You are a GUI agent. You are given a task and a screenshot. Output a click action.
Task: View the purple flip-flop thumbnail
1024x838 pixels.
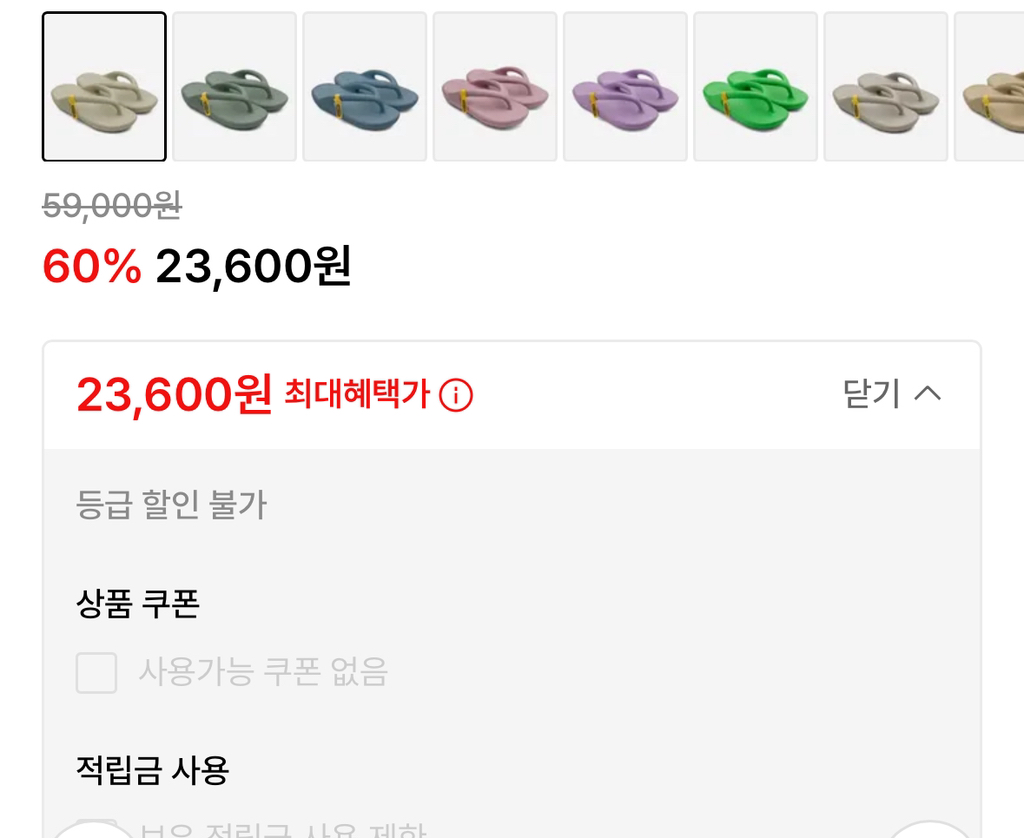[x=625, y=86]
